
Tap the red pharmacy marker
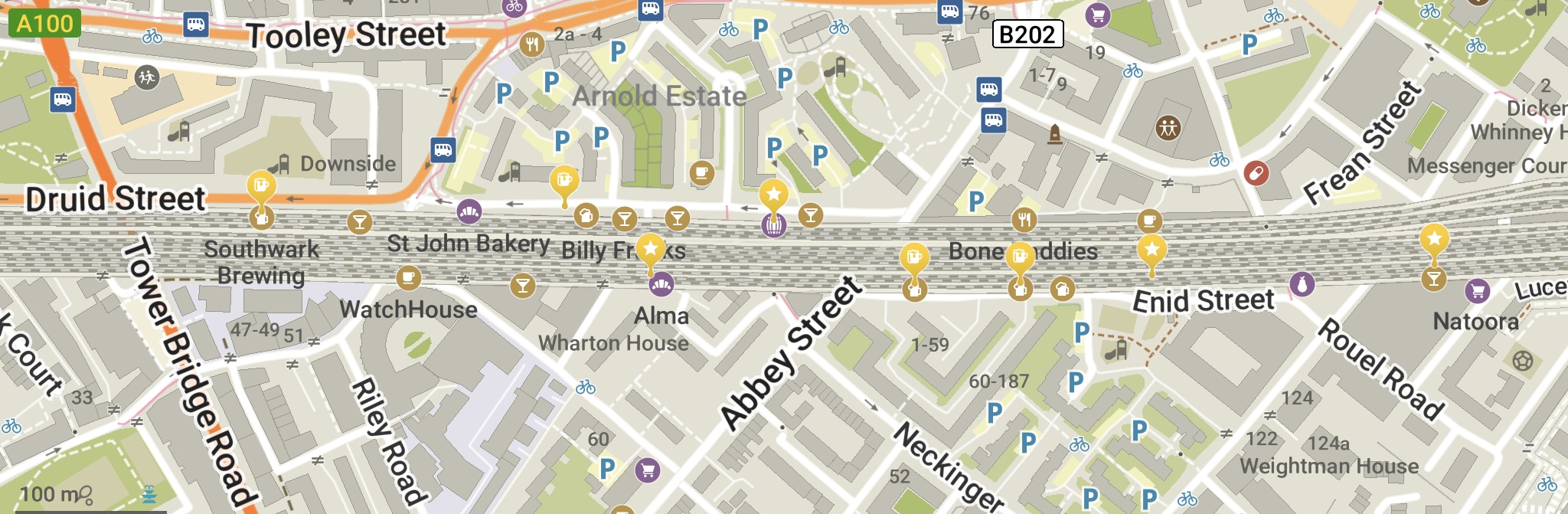pyautogui.click(x=1256, y=173)
